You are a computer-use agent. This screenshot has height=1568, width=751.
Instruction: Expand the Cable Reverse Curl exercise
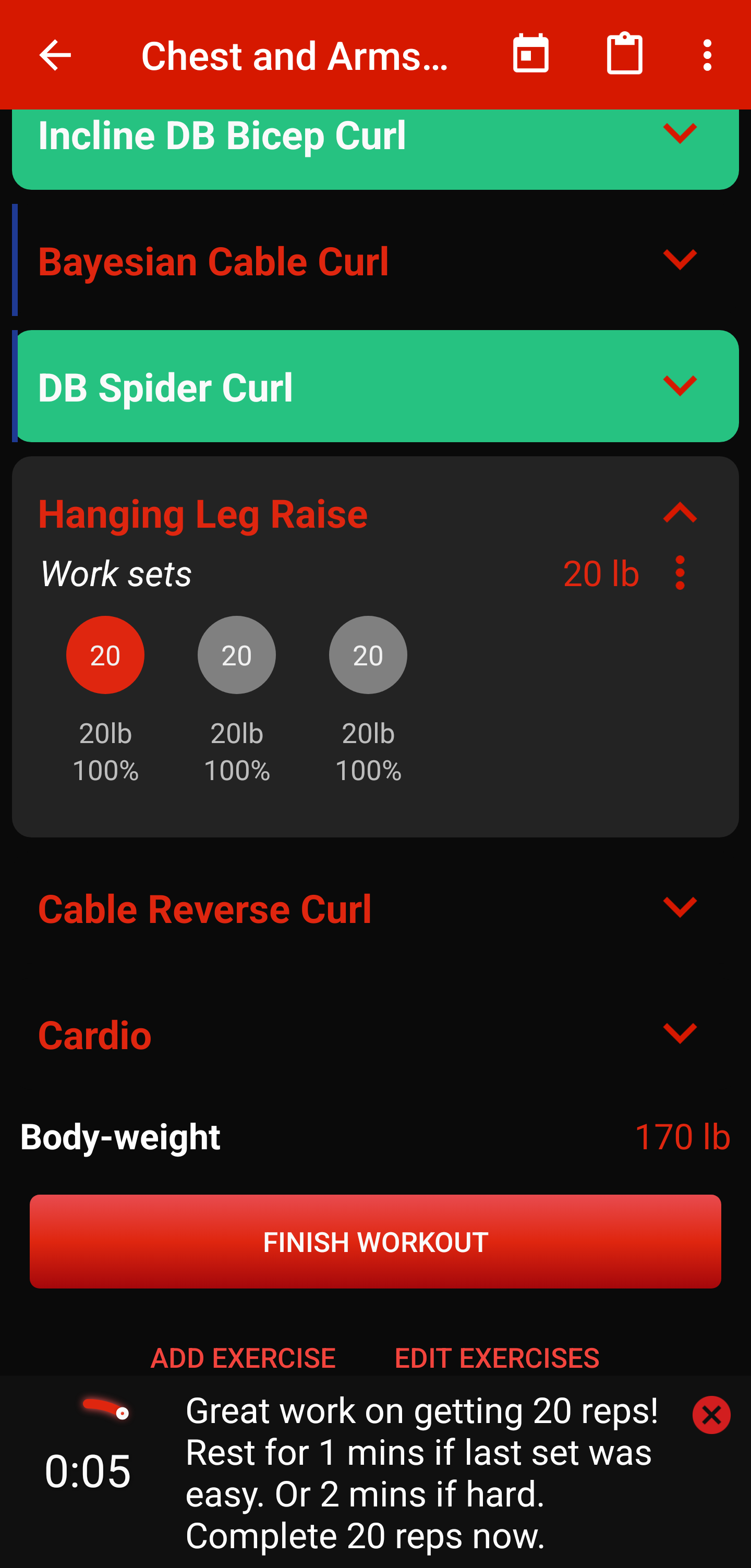pyautogui.click(x=679, y=907)
